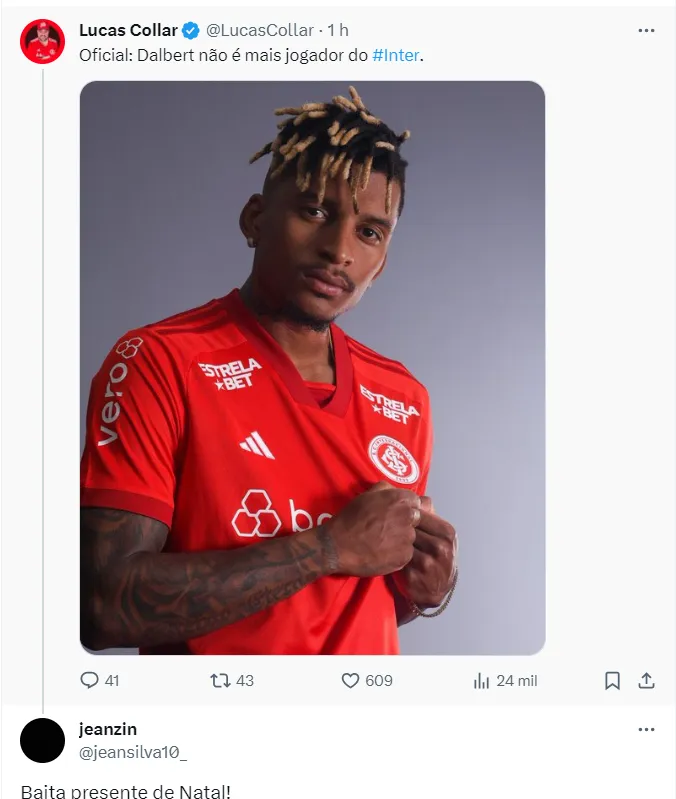Like Lucas Collar's post
676x799 pixels.
[367, 680]
